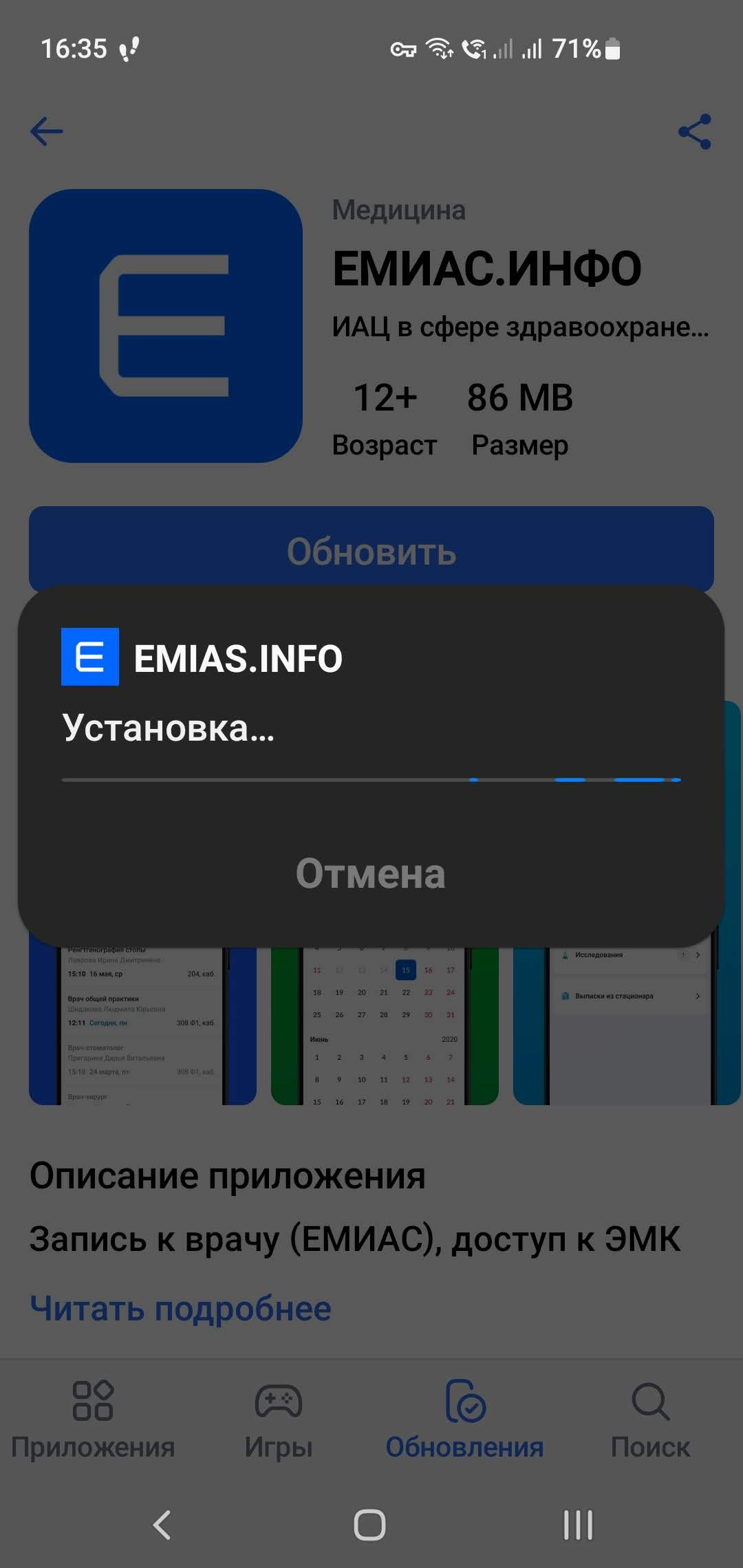Switch to the Приложения tab
The width and height of the screenshot is (743, 1568).
tap(93, 1419)
